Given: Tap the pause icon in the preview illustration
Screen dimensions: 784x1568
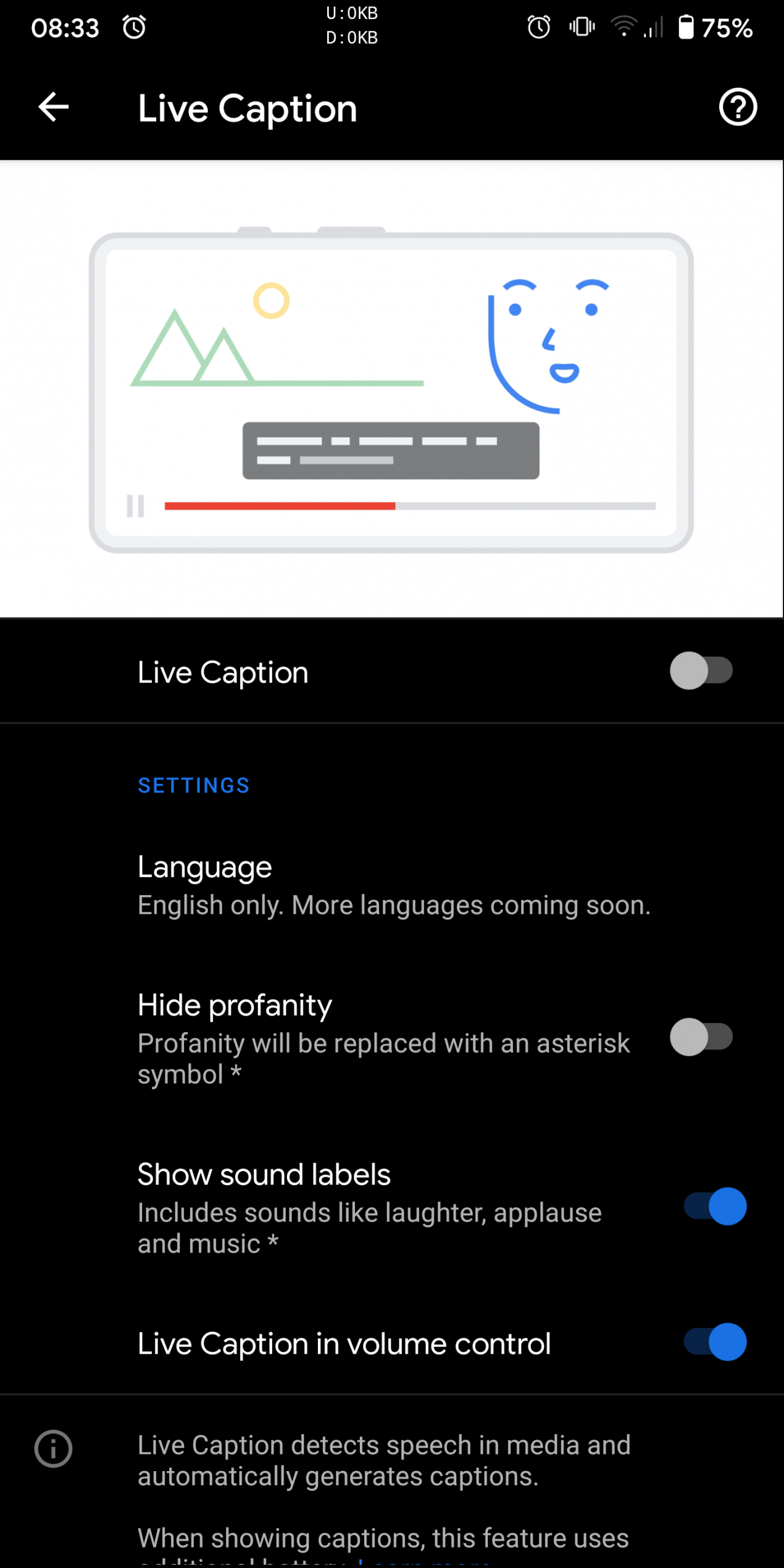Looking at the screenshot, I should (x=135, y=504).
